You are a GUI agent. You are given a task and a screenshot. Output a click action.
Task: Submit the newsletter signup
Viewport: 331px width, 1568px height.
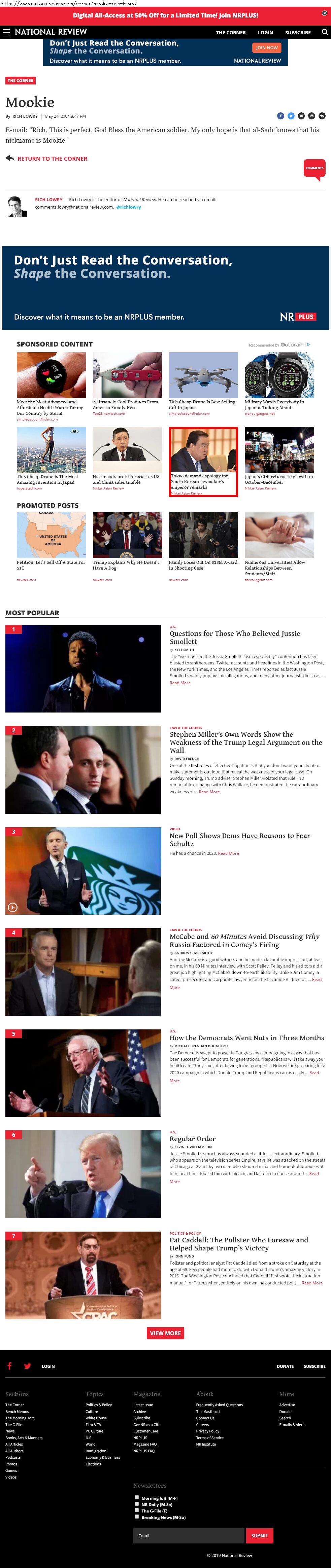click(x=259, y=1536)
